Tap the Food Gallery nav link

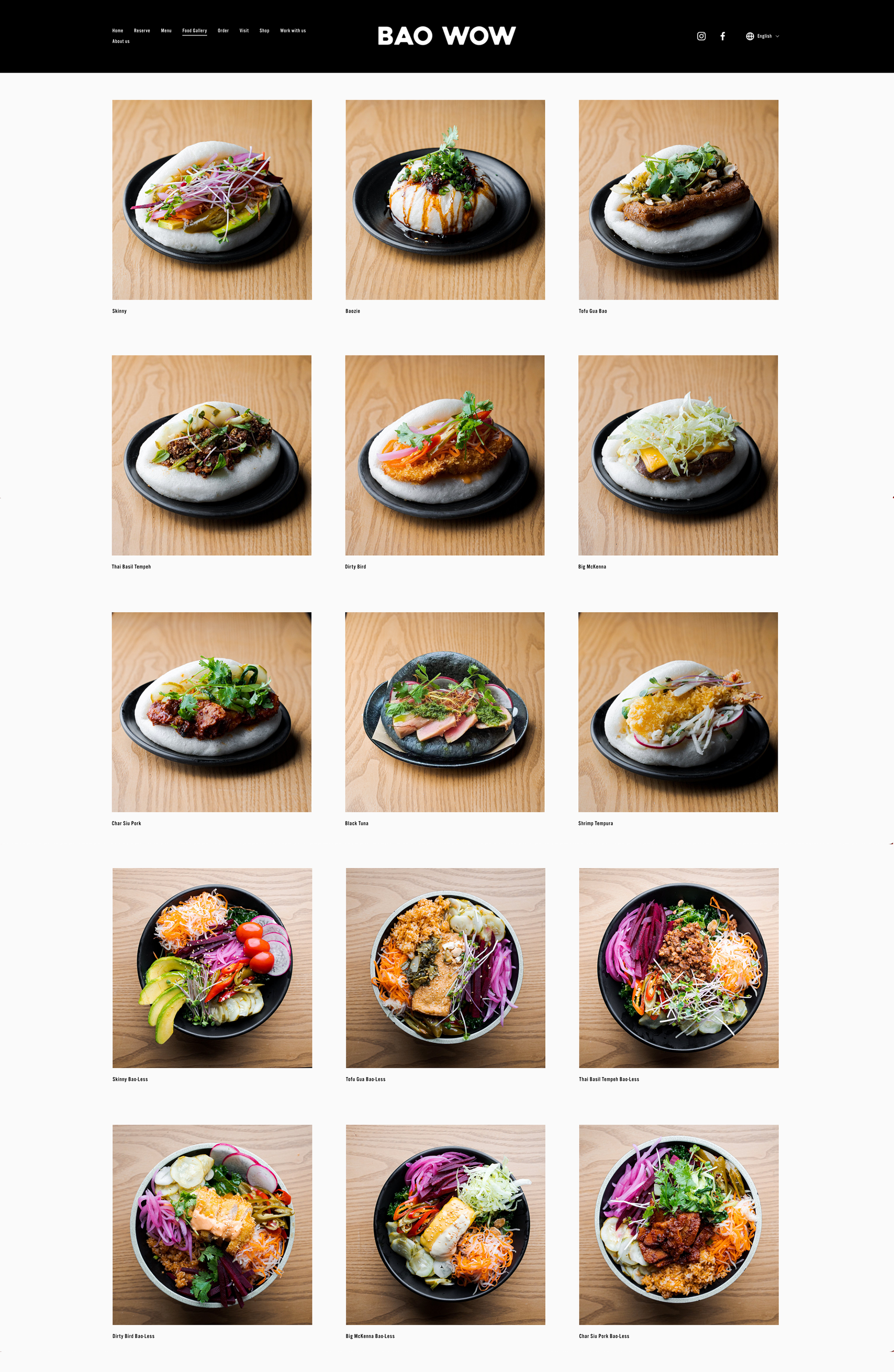click(195, 31)
